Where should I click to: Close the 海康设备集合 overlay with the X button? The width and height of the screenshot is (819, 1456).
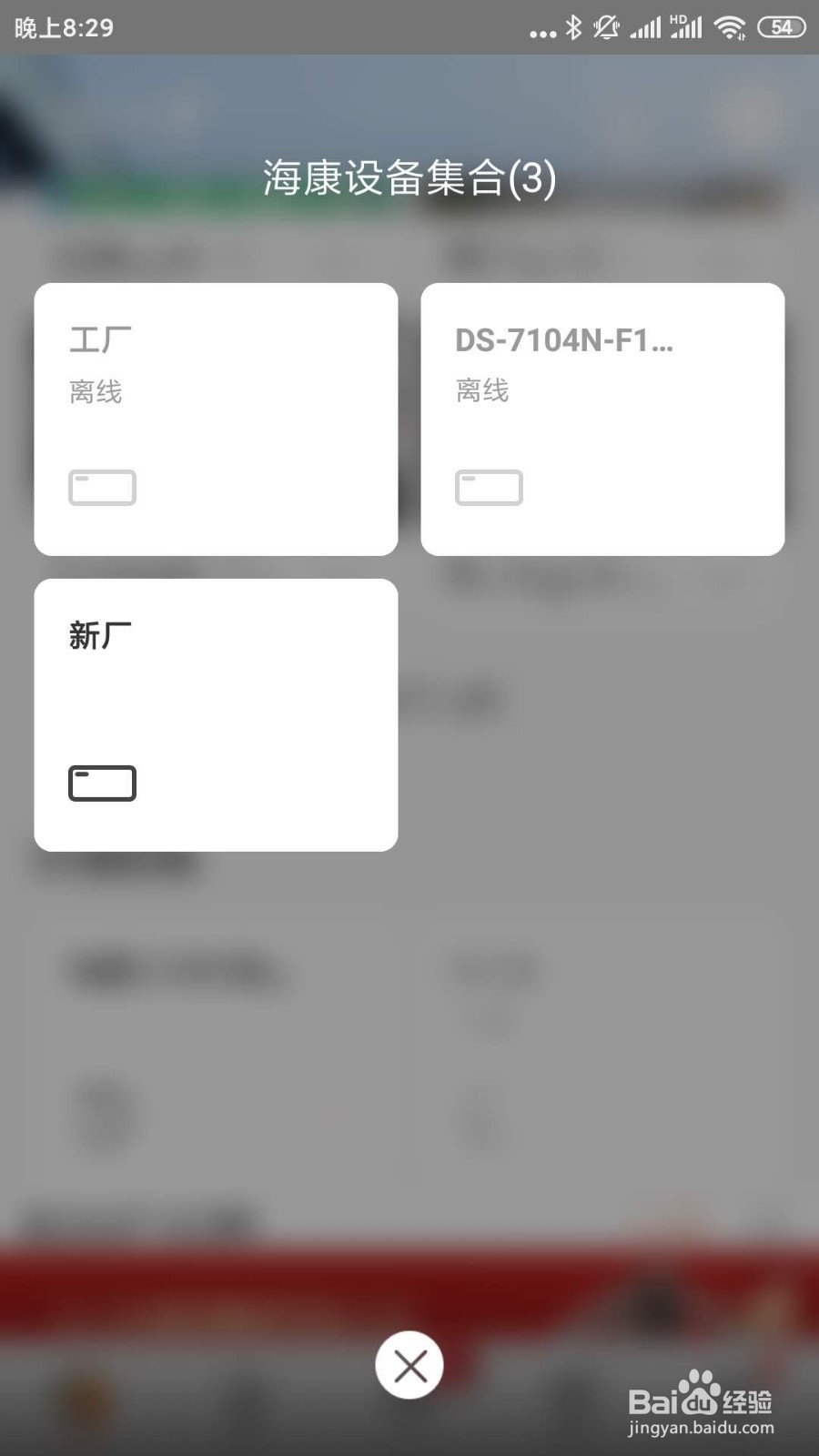pos(409,1365)
